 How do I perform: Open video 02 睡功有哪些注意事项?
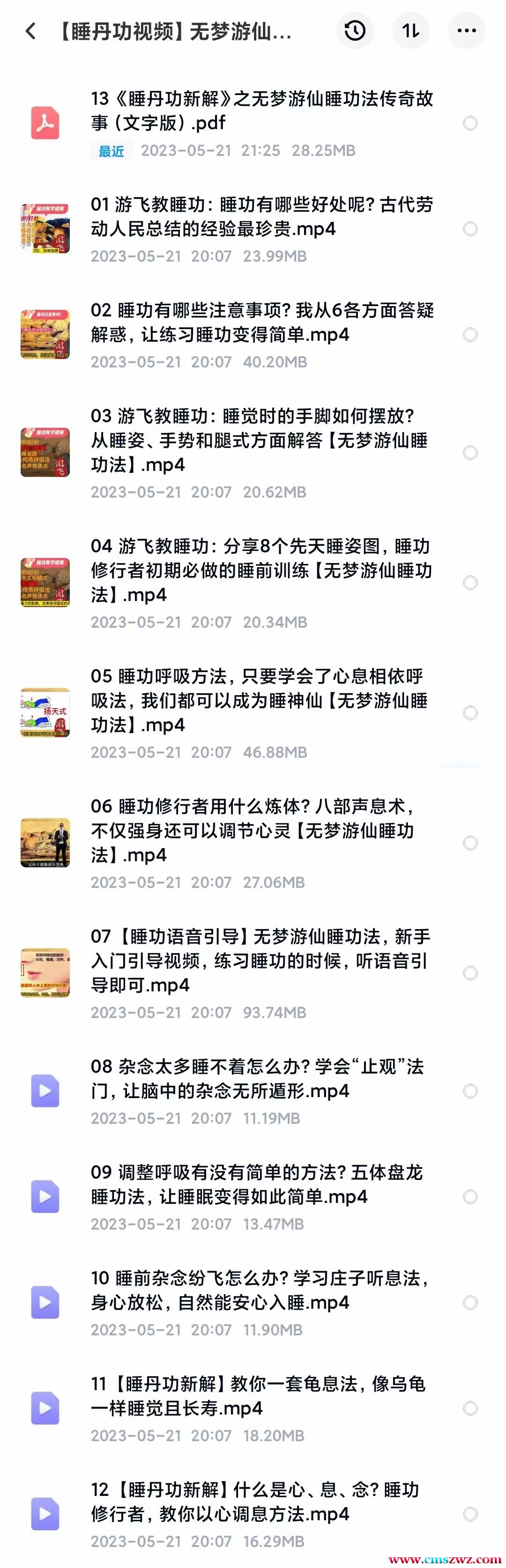coord(262,322)
